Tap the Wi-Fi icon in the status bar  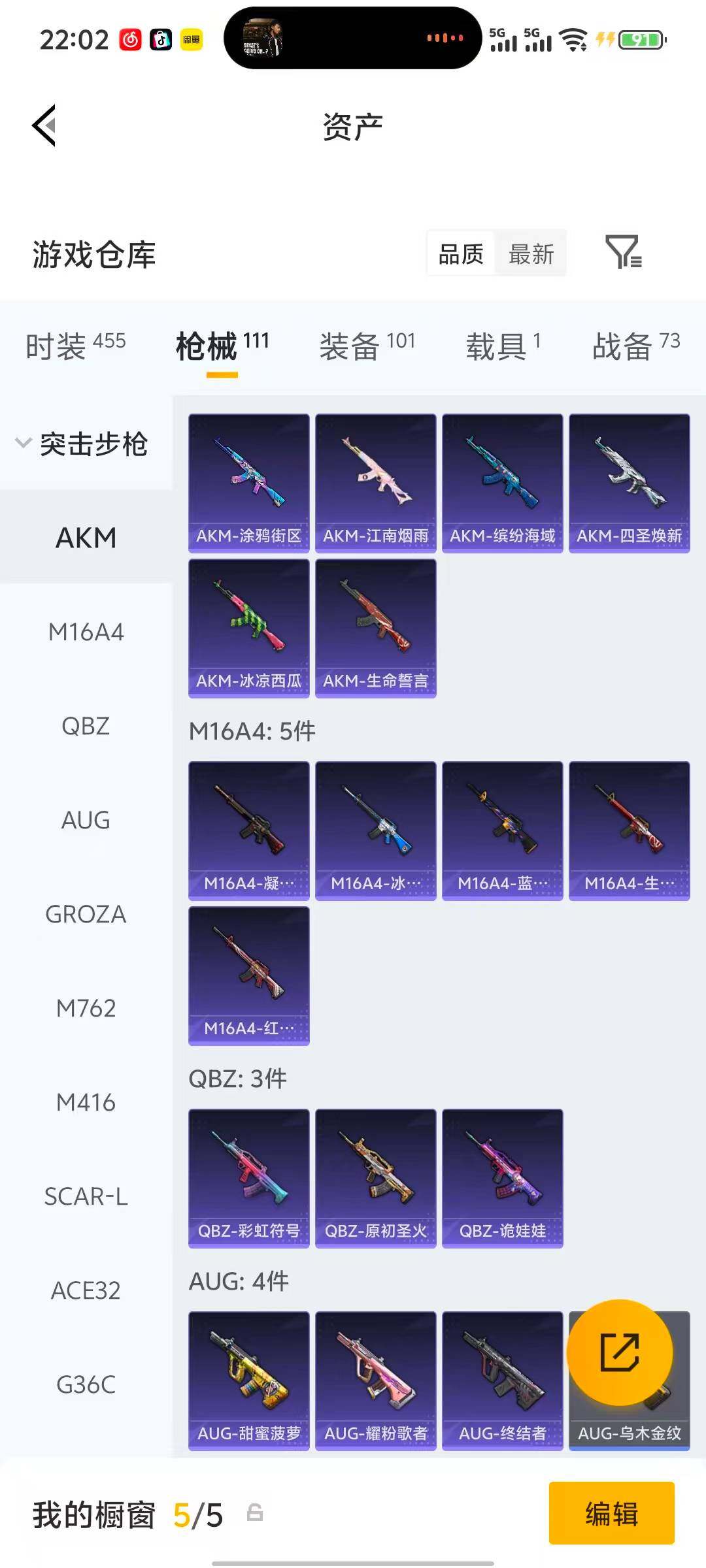point(574,39)
